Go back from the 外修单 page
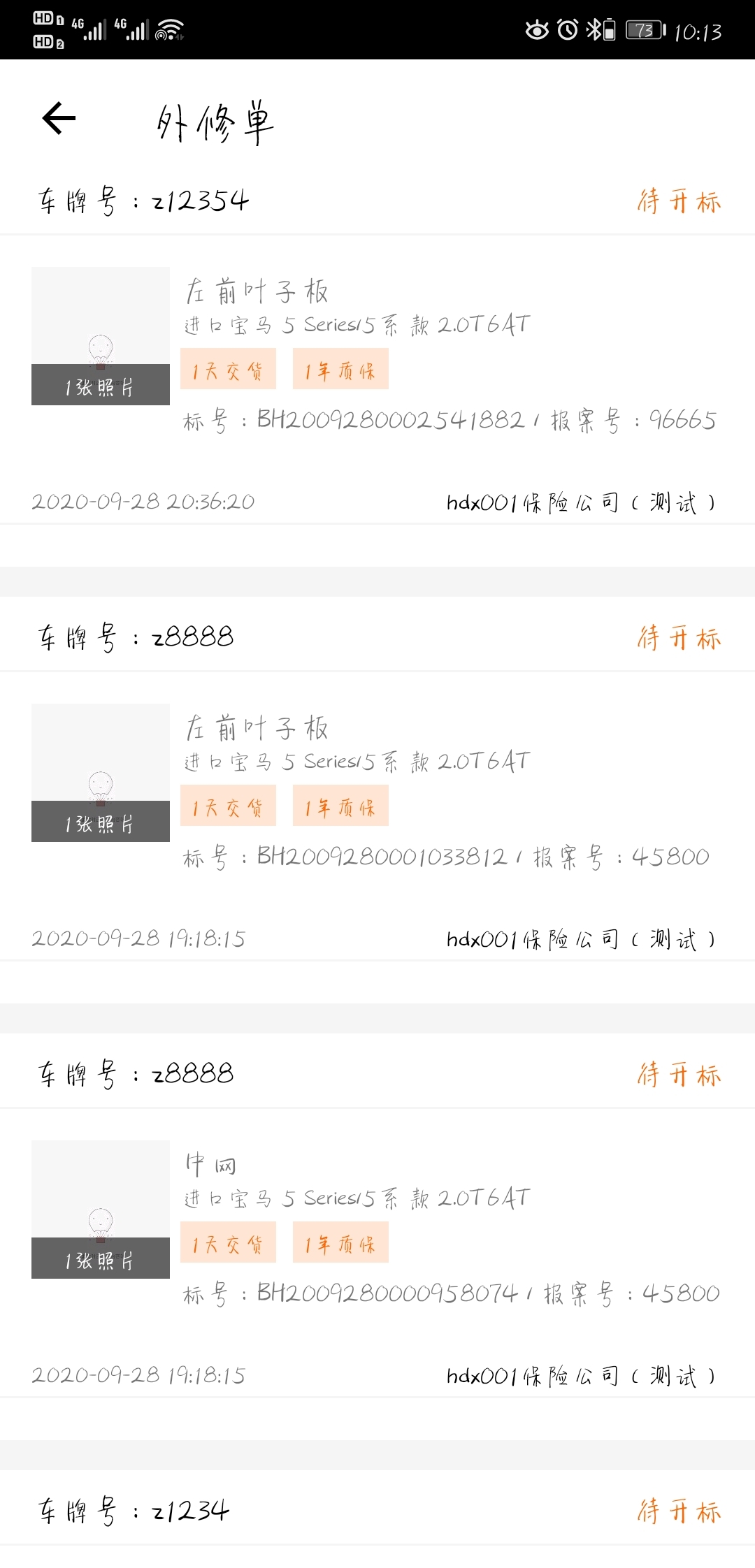The image size is (755, 1568). click(x=59, y=118)
